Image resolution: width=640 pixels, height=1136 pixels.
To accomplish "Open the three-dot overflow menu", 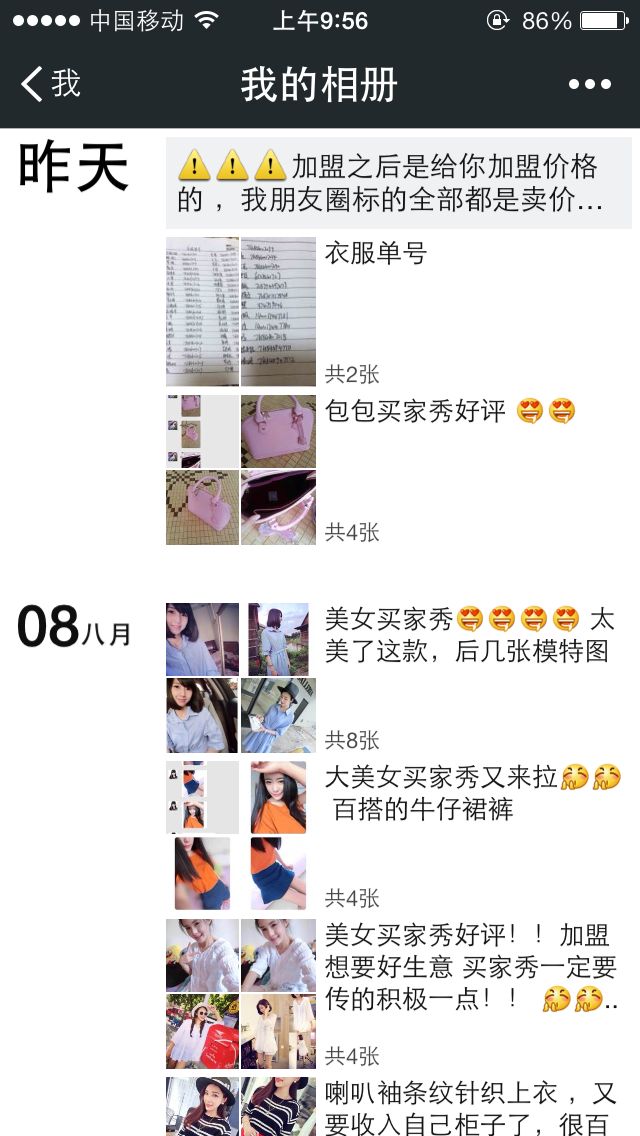I will click(589, 84).
